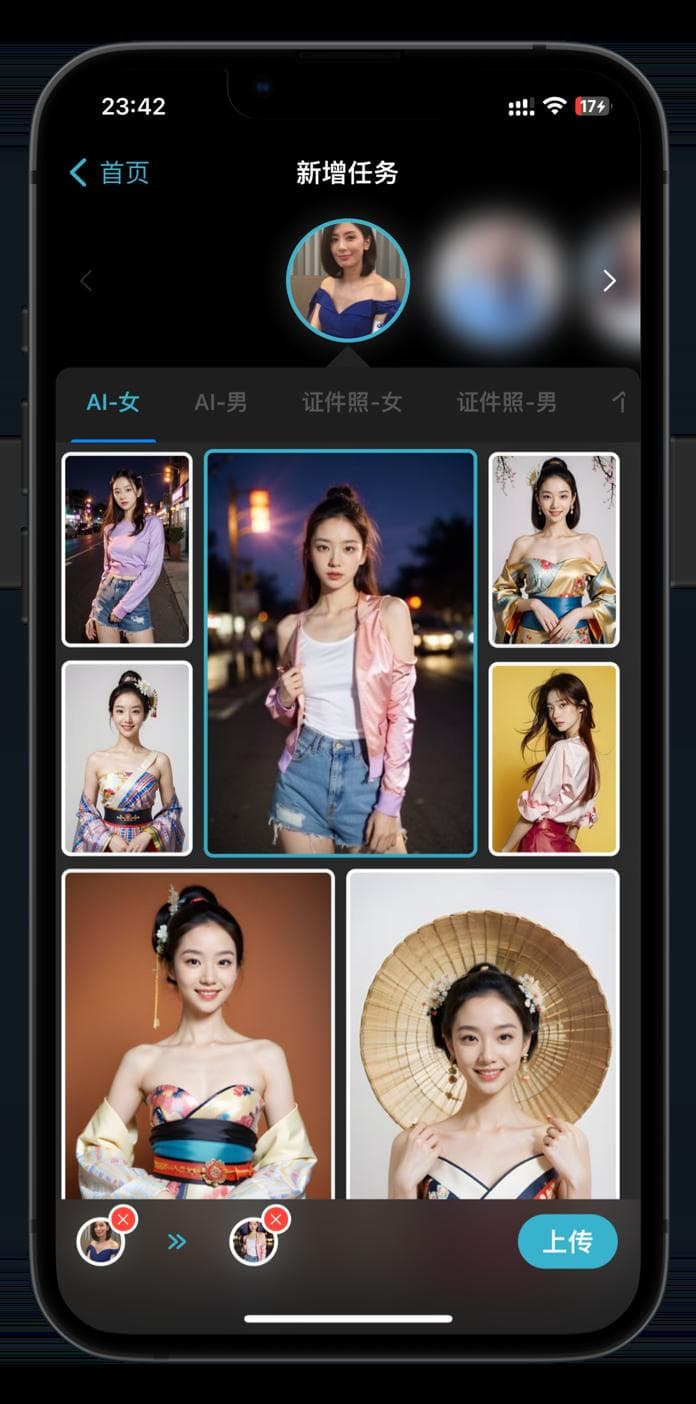
Task: Go back to 首页
Action: click(109, 173)
